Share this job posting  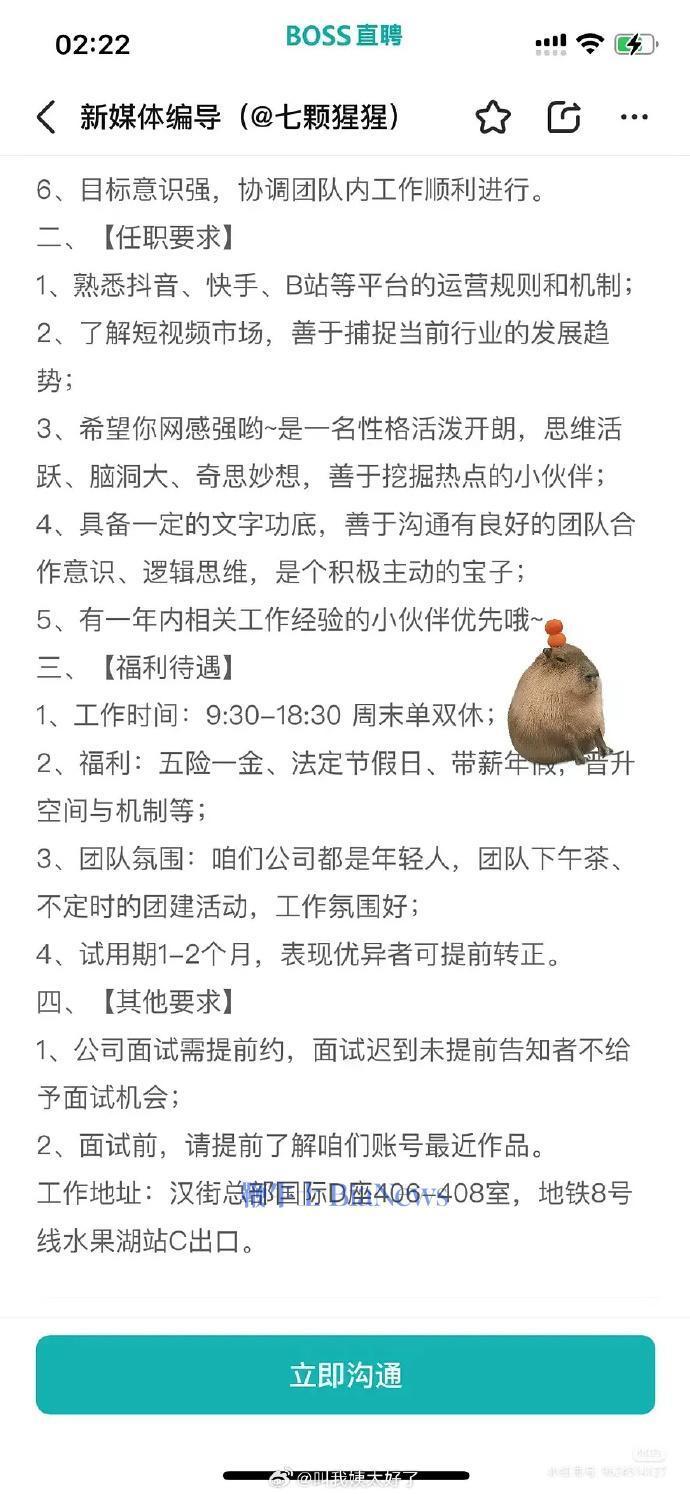[564, 117]
